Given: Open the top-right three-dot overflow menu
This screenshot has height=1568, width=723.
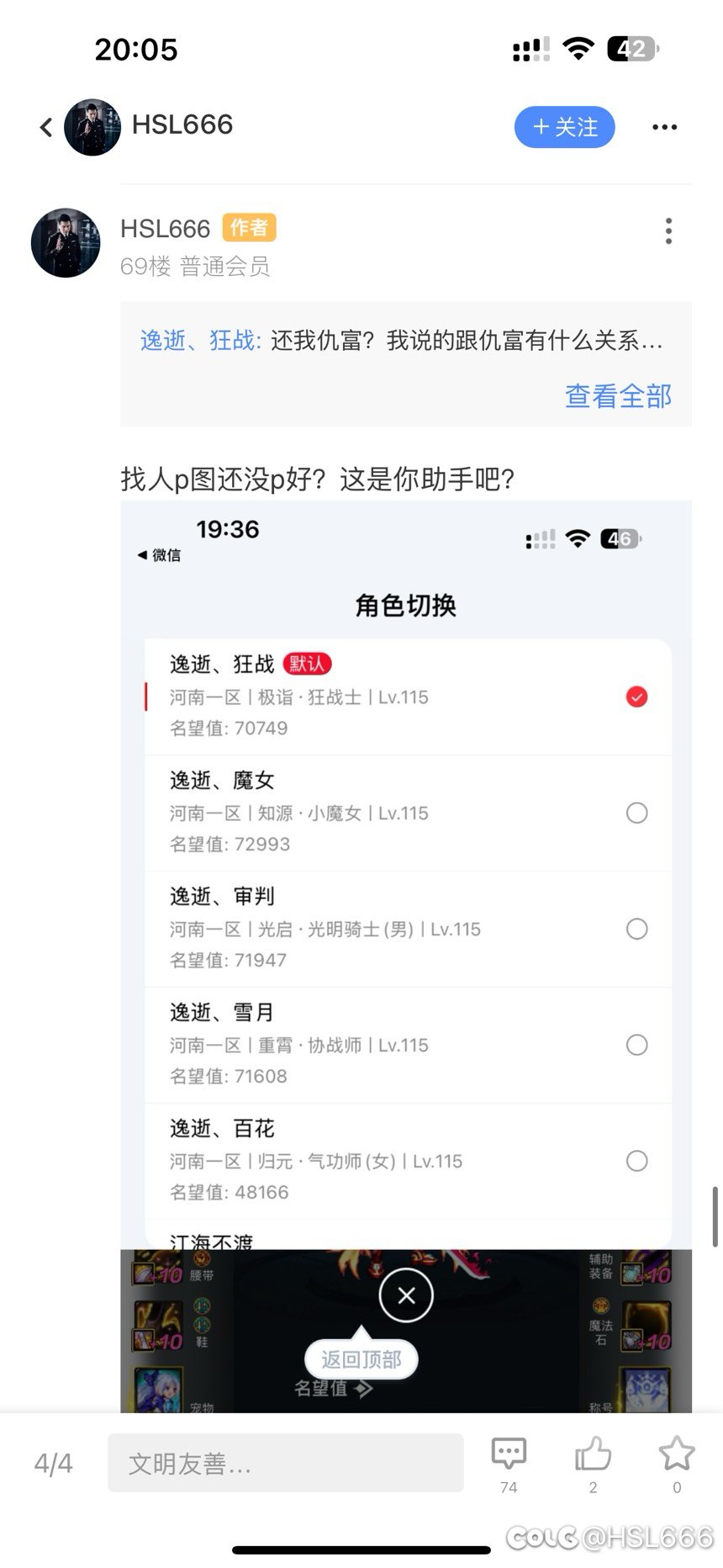Looking at the screenshot, I should [x=665, y=127].
